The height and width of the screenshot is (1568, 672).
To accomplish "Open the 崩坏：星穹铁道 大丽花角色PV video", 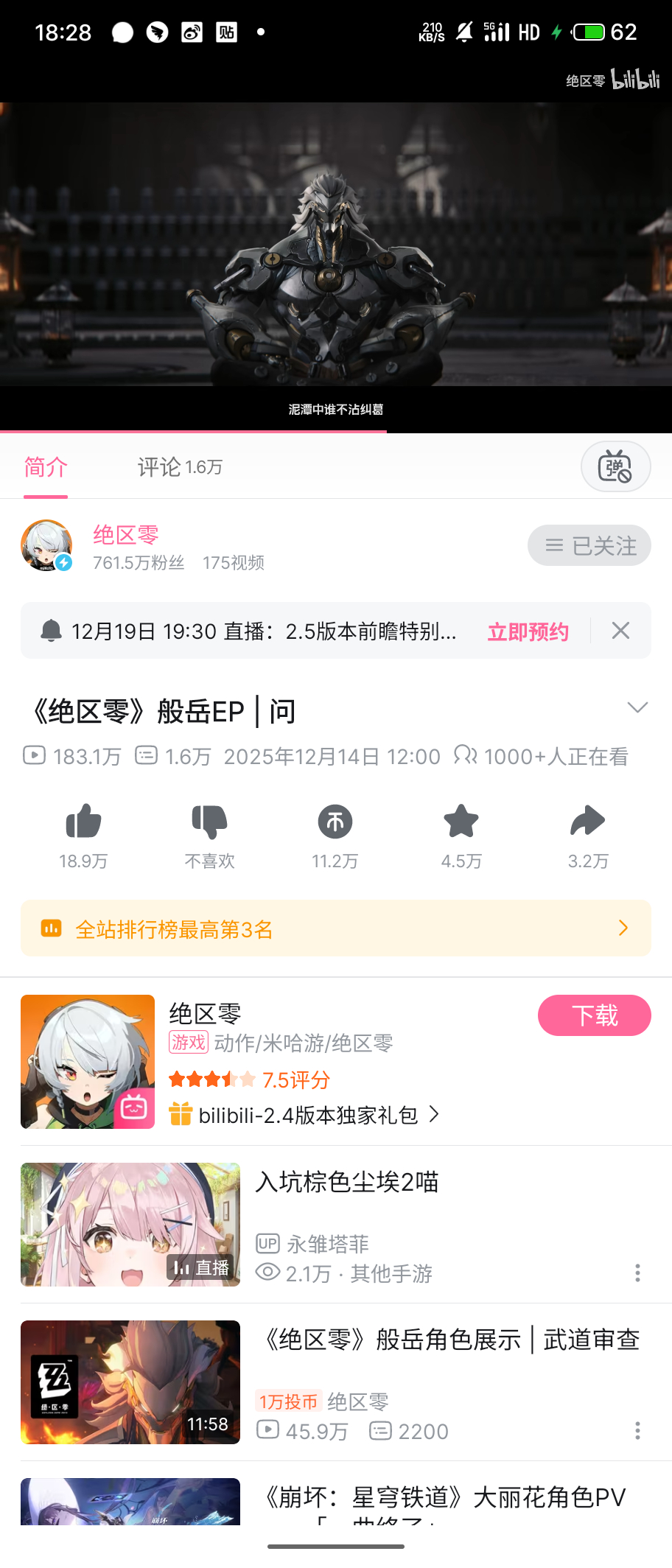I will 445,1498.
